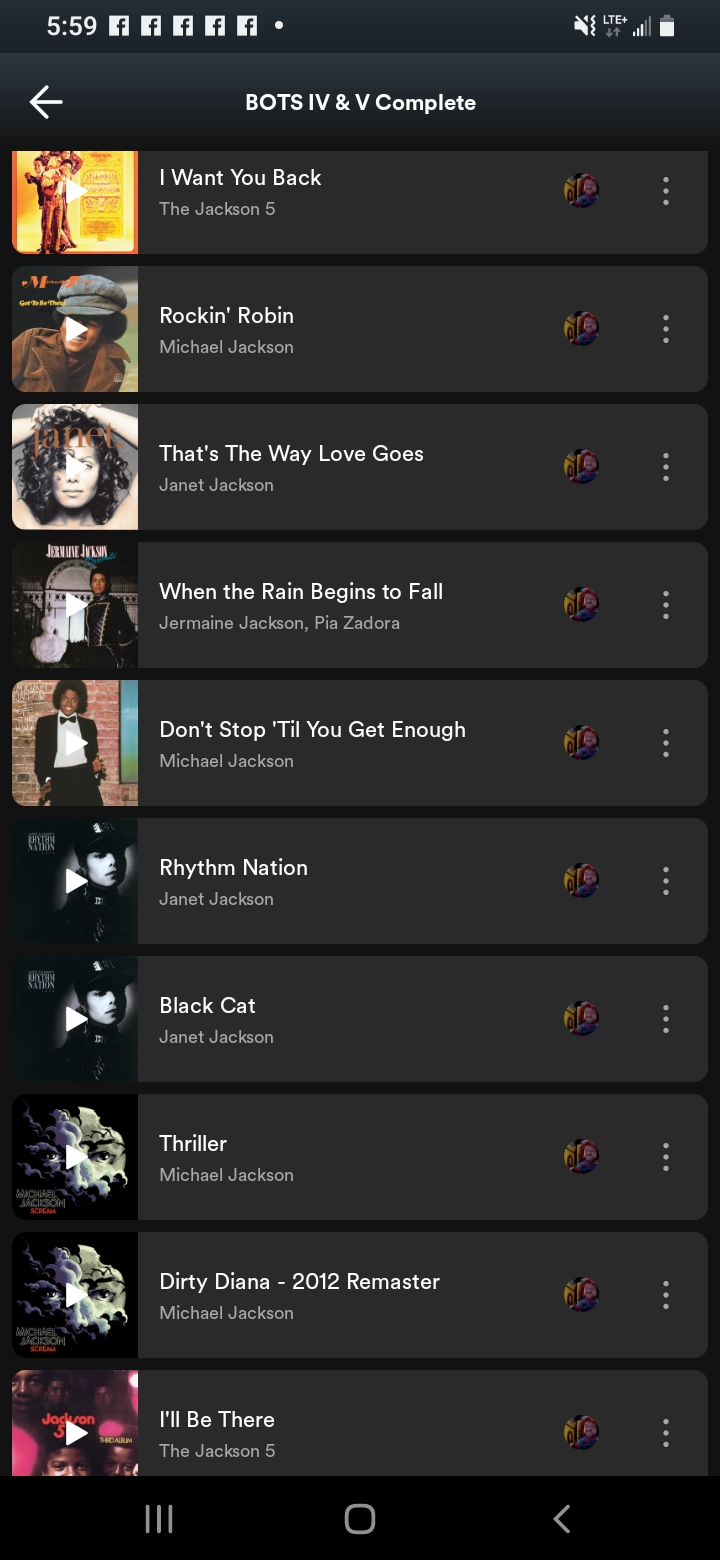Open more options for Rhythm Nation
This screenshot has height=1560, width=720.
point(665,881)
